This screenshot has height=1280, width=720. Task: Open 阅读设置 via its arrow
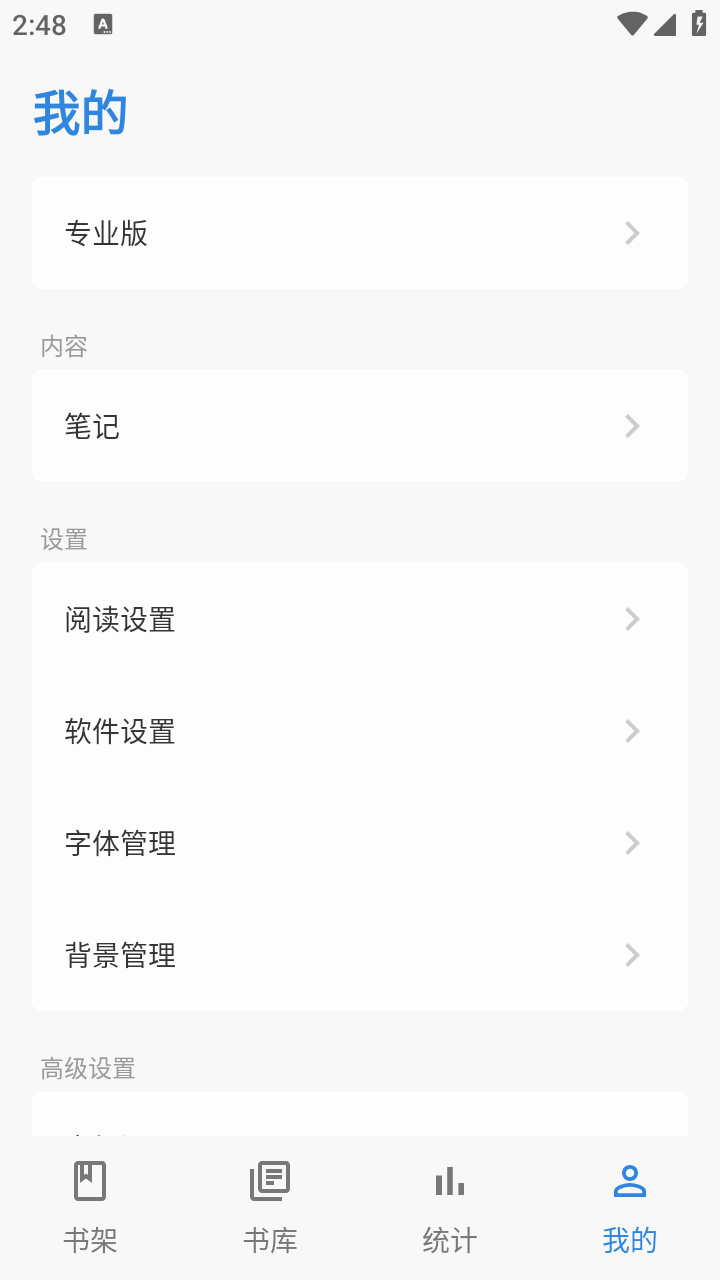coord(632,619)
